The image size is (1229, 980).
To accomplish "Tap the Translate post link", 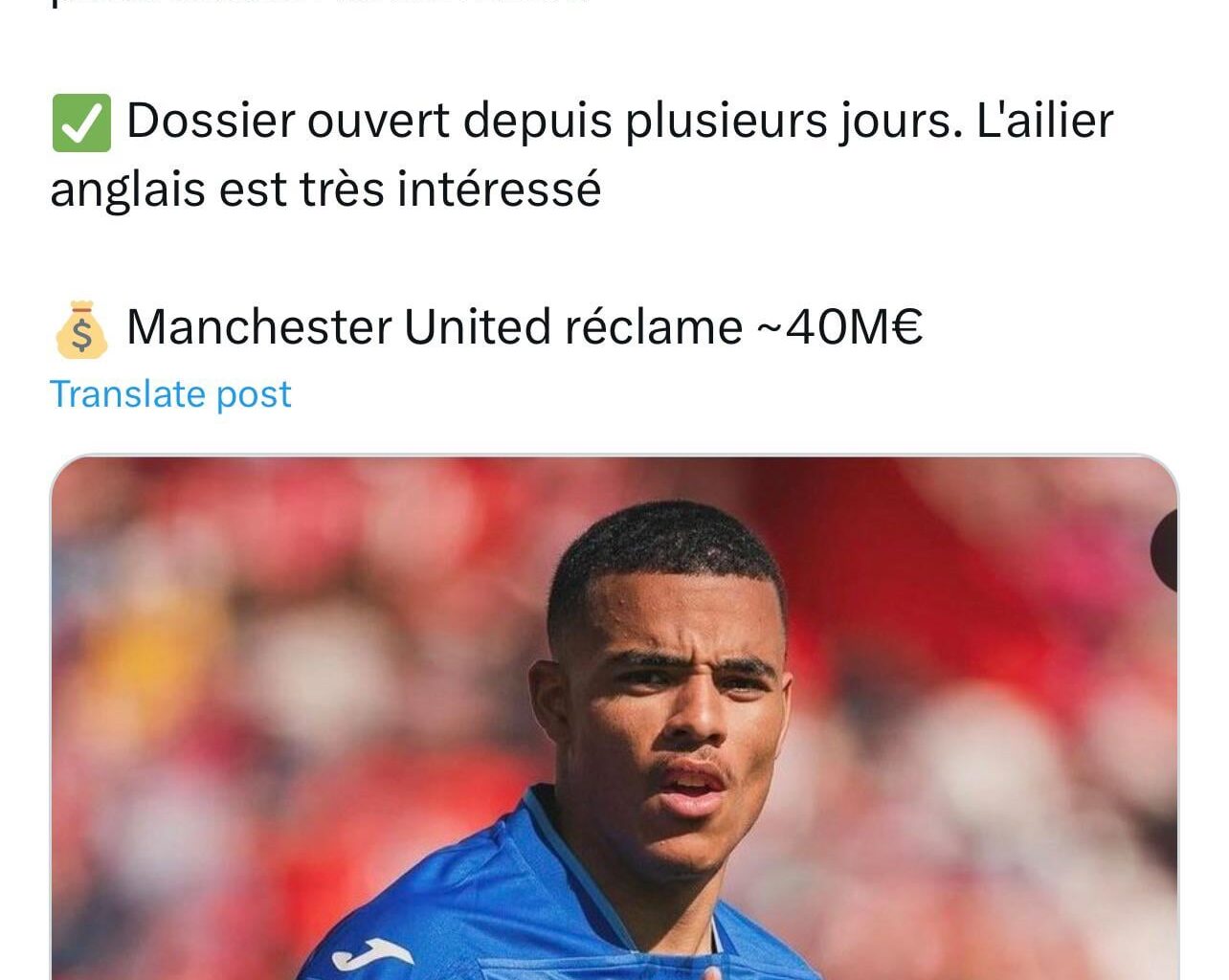I will click(x=170, y=394).
